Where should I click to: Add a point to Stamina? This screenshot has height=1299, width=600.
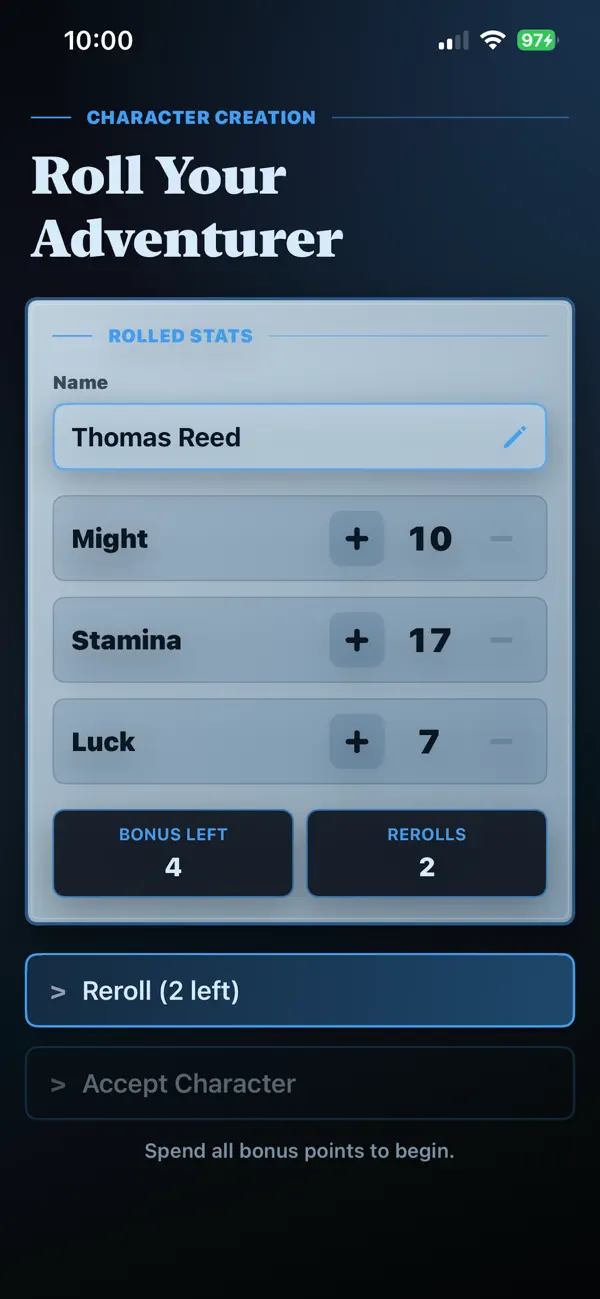coord(357,640)
